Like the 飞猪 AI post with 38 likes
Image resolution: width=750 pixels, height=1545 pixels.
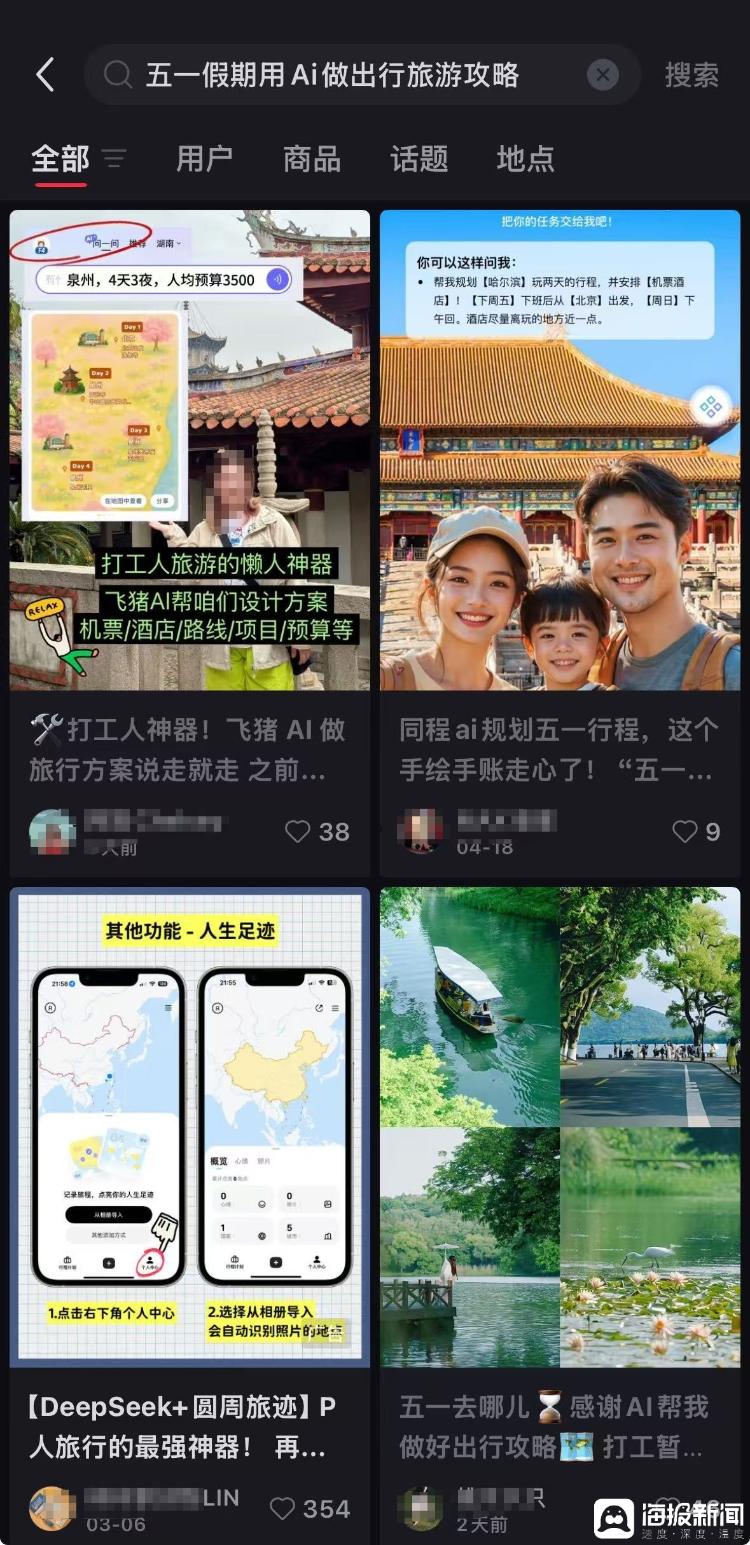pos(298,831)
